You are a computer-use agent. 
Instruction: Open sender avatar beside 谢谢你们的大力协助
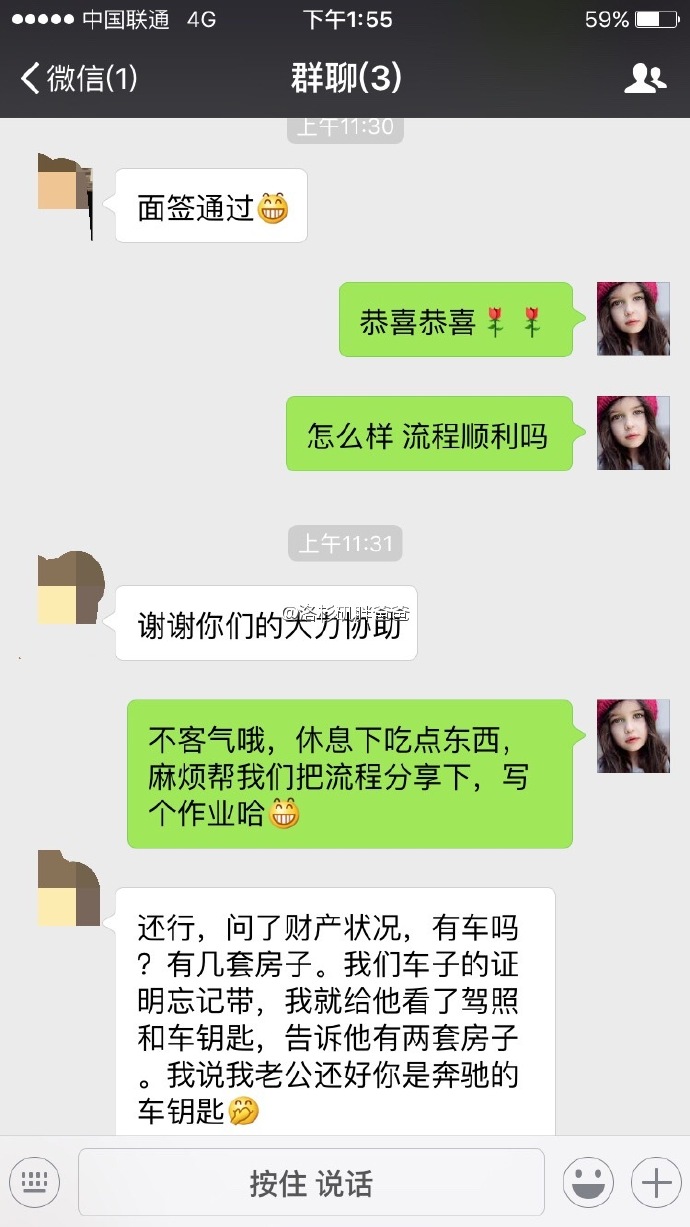pos(70,588)
